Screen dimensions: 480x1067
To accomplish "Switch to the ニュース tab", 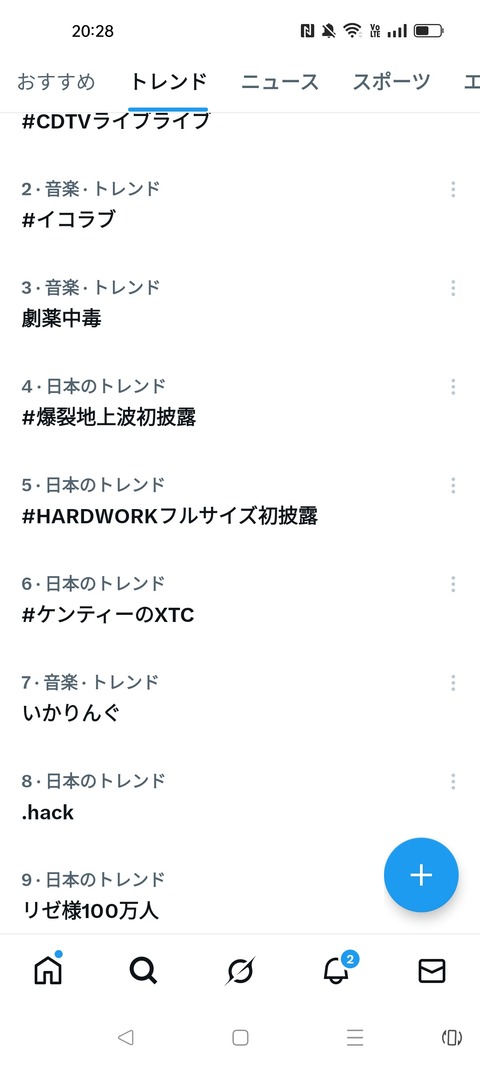I will click(x=280, y=82).
